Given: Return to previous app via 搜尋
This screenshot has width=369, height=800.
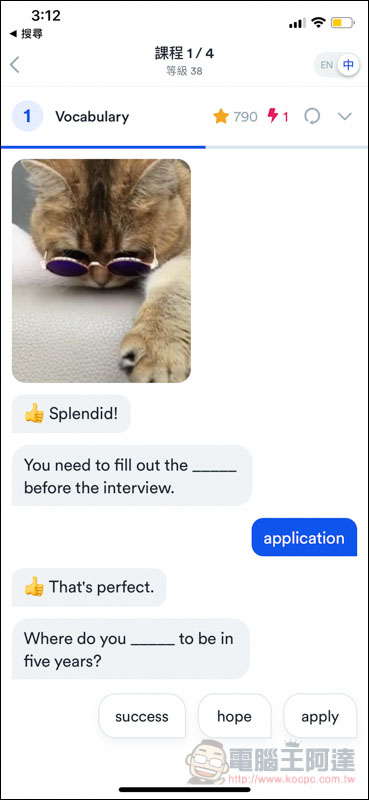Looking at the screenshot, I should (x=27, y=34).
